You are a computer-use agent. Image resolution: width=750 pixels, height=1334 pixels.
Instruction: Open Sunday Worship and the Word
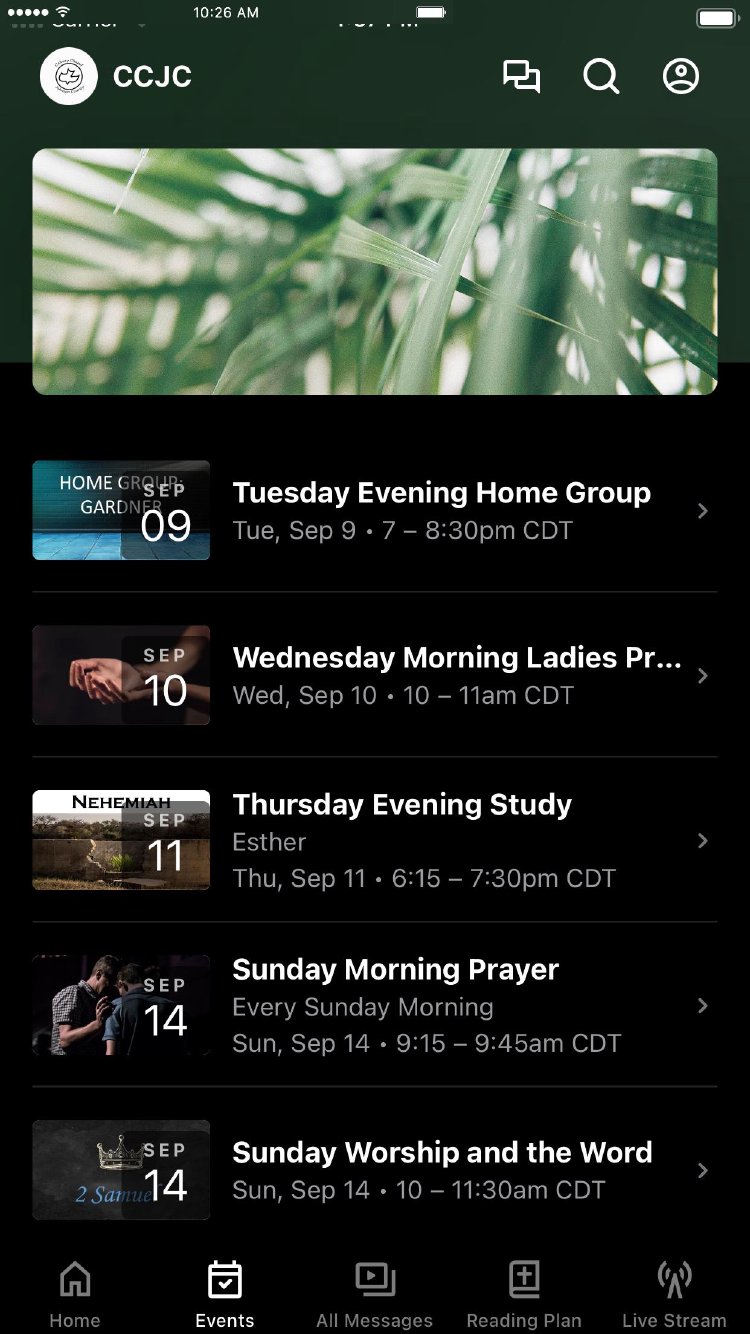point(442,1170)
